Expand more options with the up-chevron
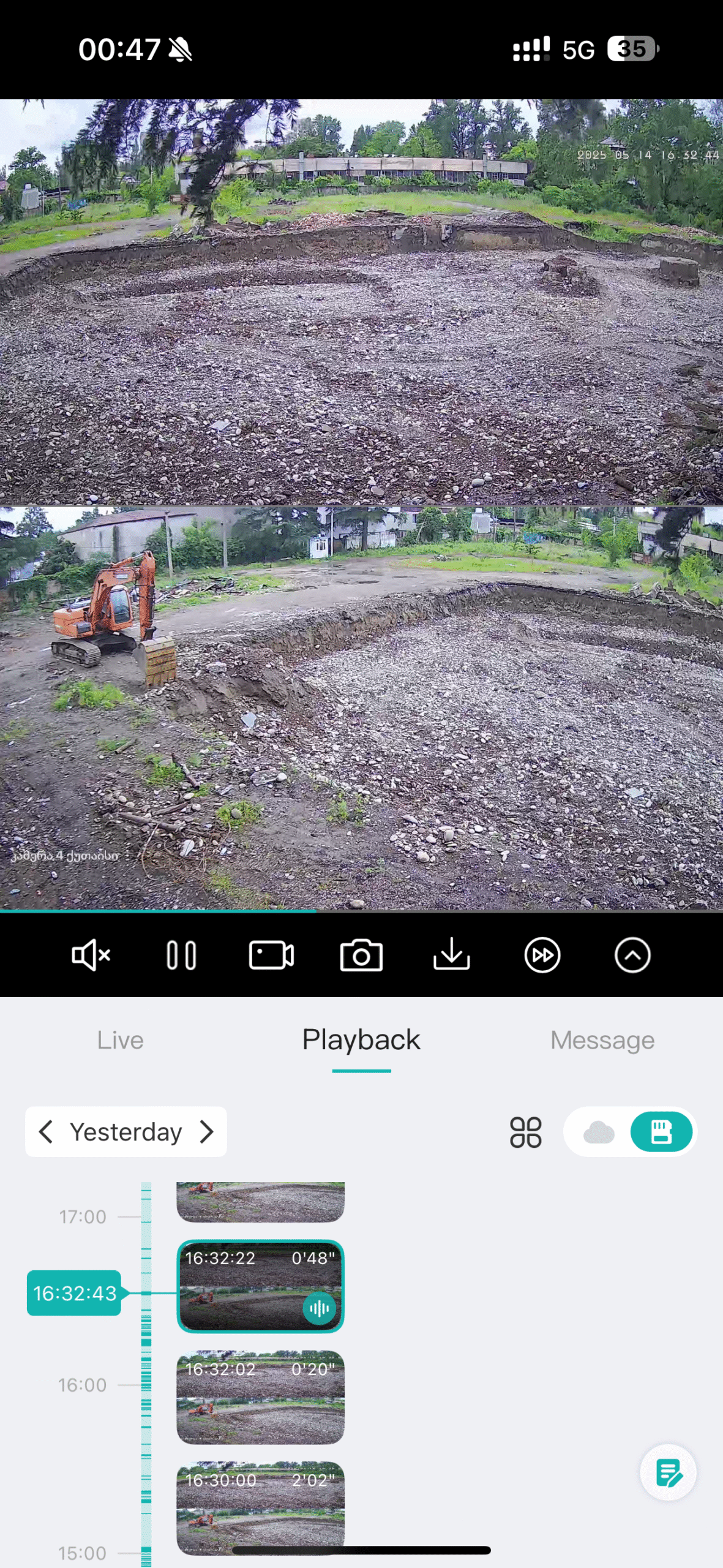This screenshot has height=1568, width=723. click(632, 955)
